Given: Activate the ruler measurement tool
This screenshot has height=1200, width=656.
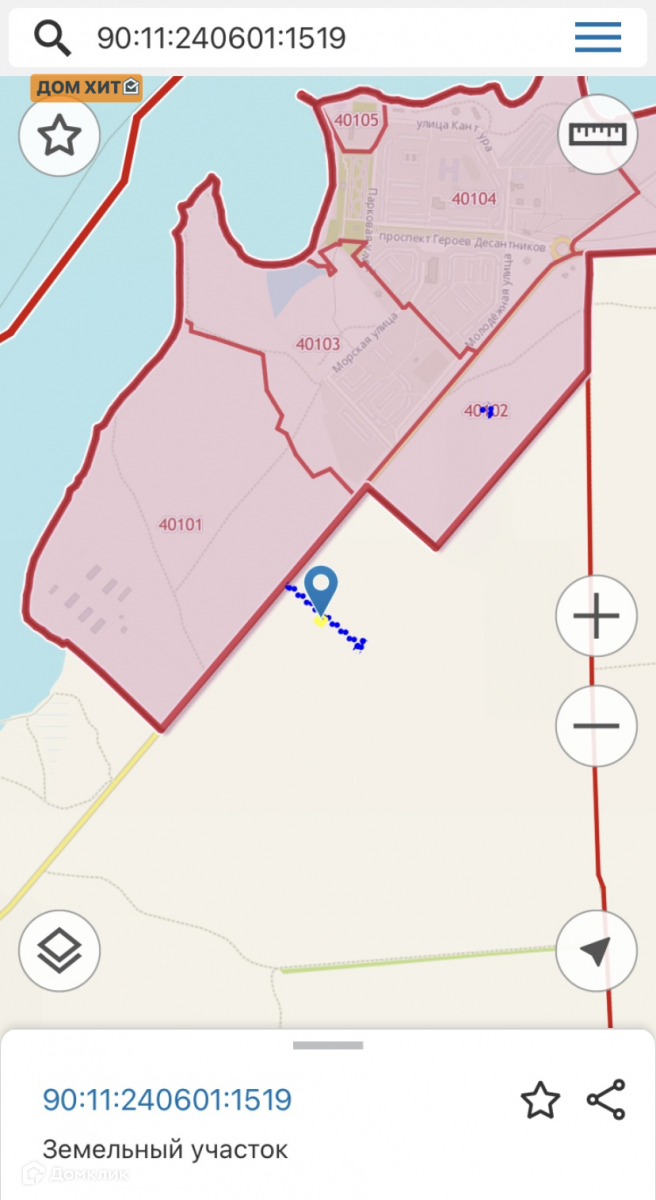Looking at the screenshot, I should [x=597, y=134].
